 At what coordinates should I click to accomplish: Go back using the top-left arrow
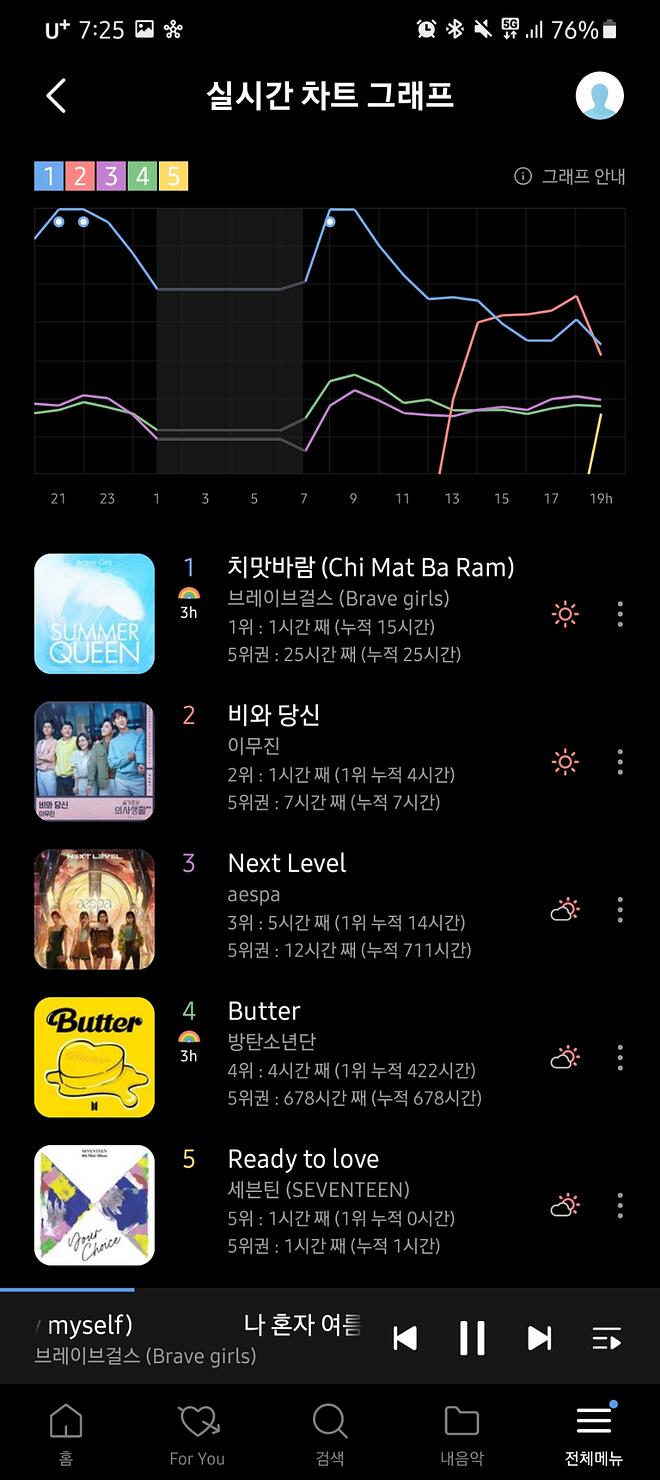[56, 96]
